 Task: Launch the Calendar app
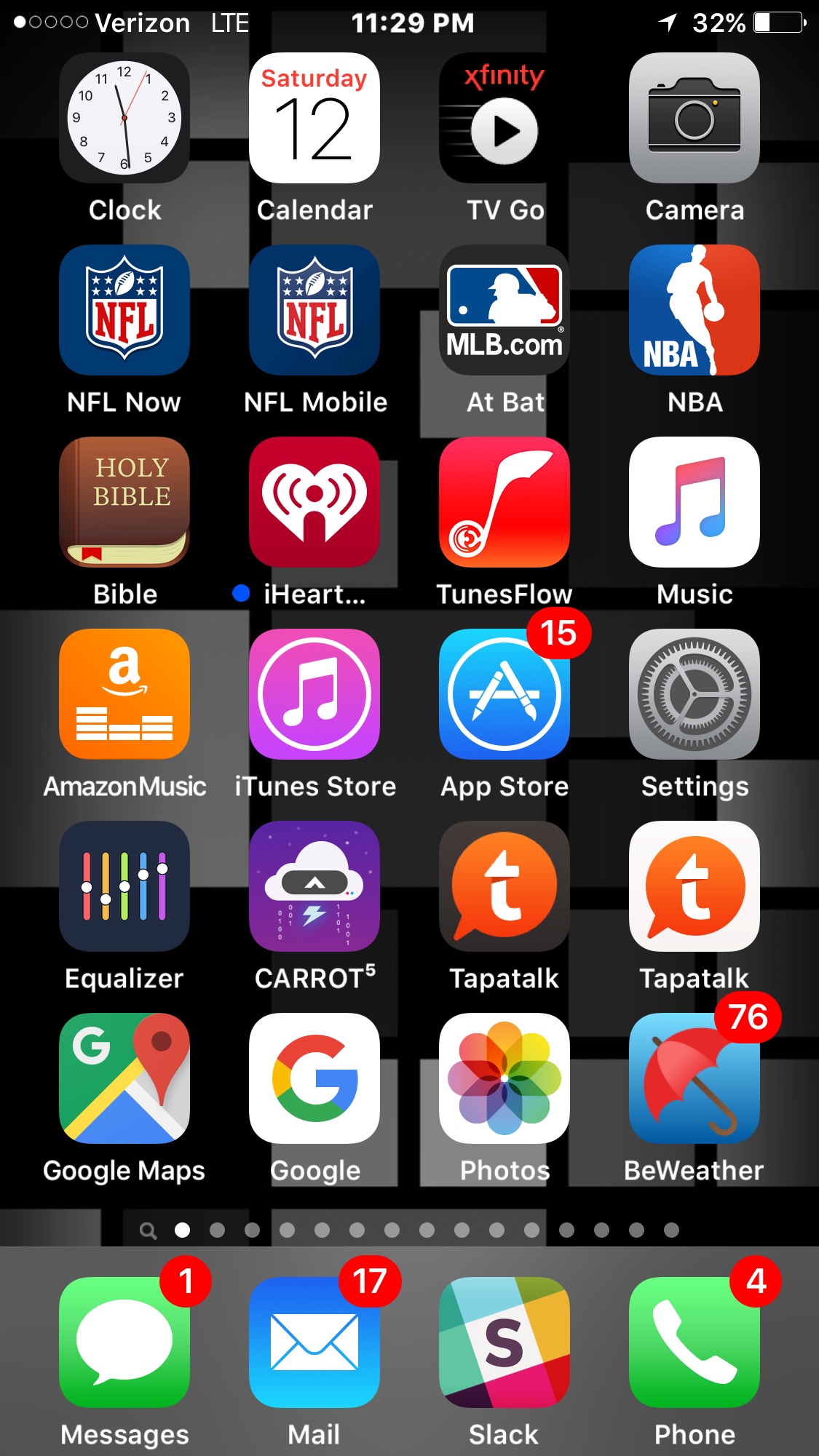click(x=314, y=118)
